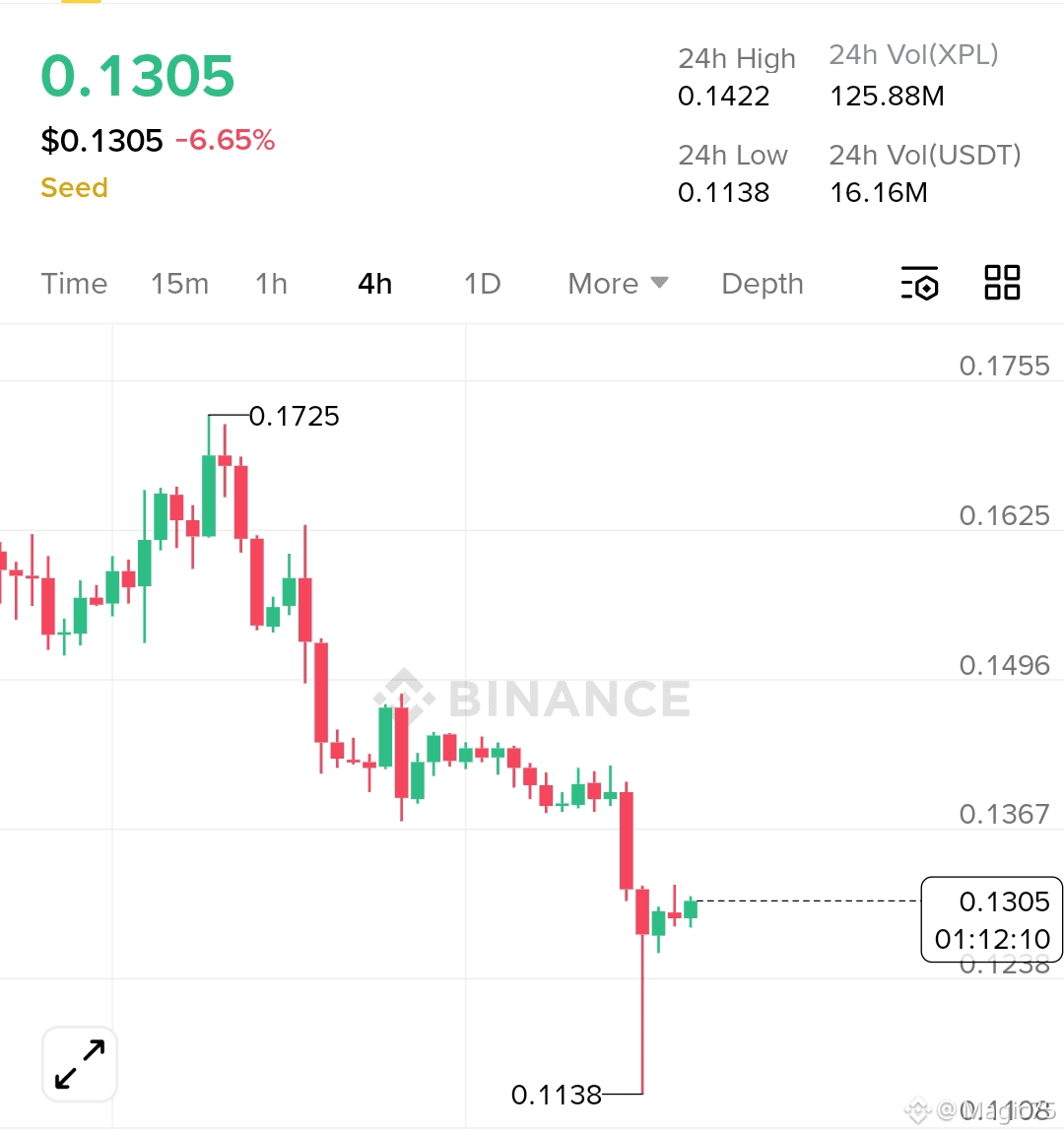Open the chart layout grid icon

click(x=1003, y=283)
